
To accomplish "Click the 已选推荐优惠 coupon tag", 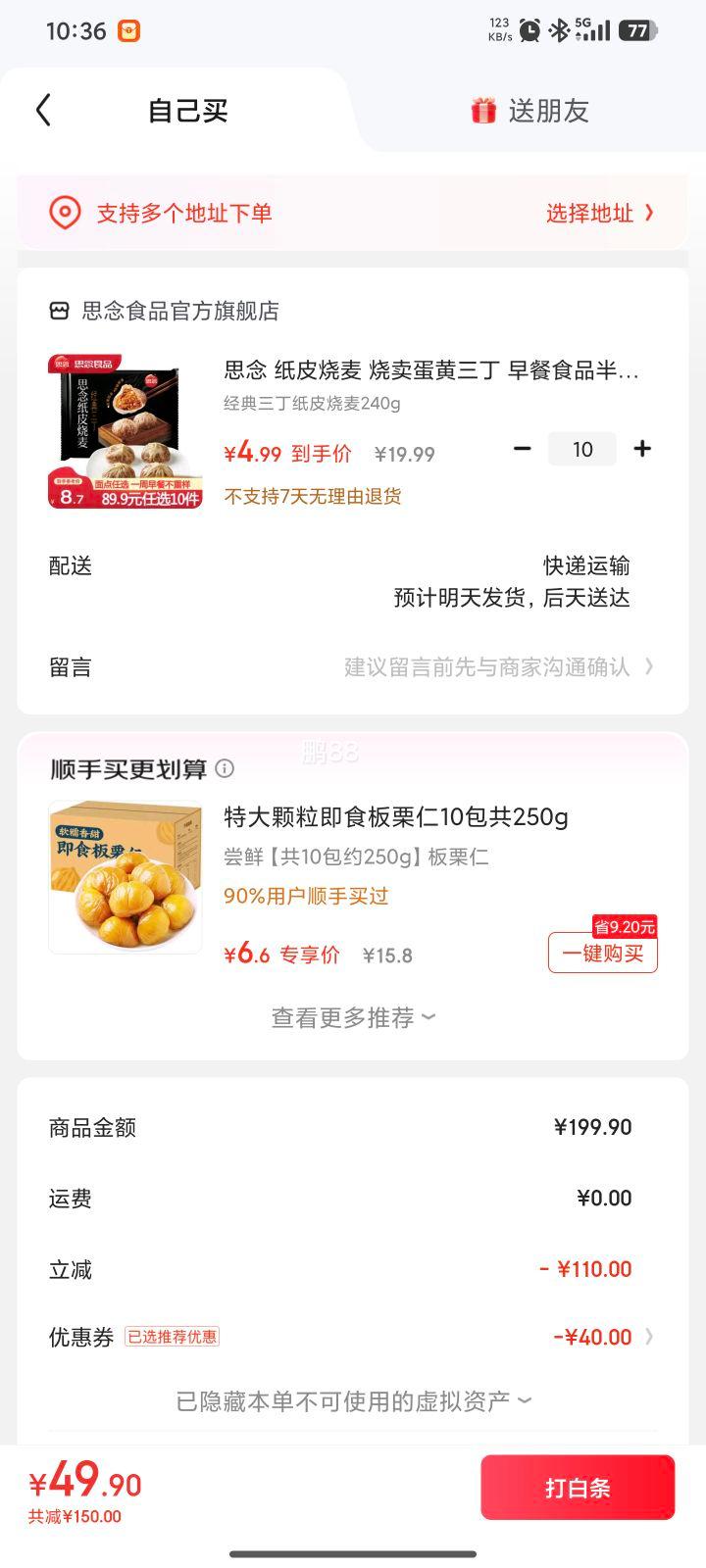I will 173,1336.
